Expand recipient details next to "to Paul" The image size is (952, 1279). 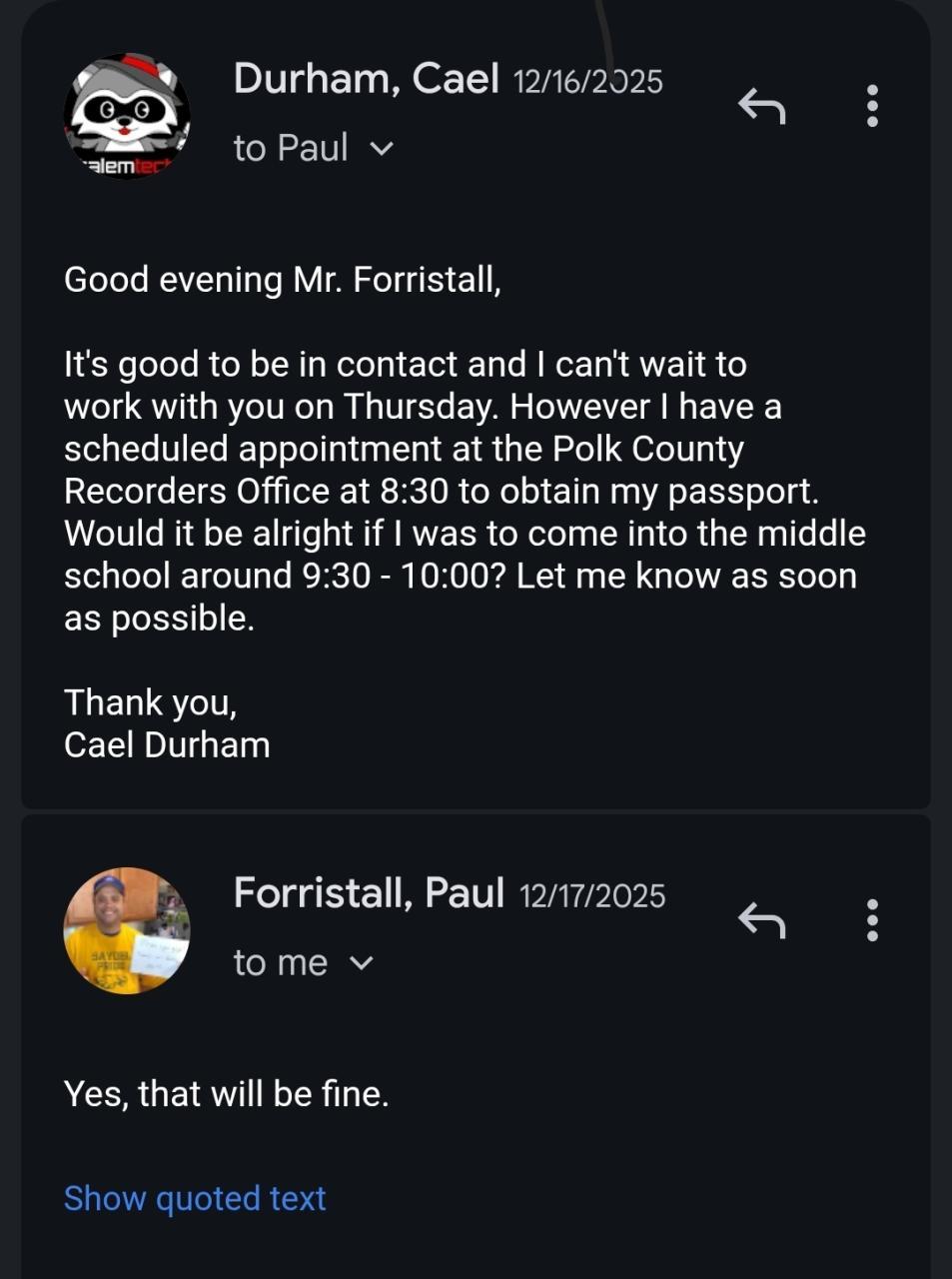[x=382, y=149]
